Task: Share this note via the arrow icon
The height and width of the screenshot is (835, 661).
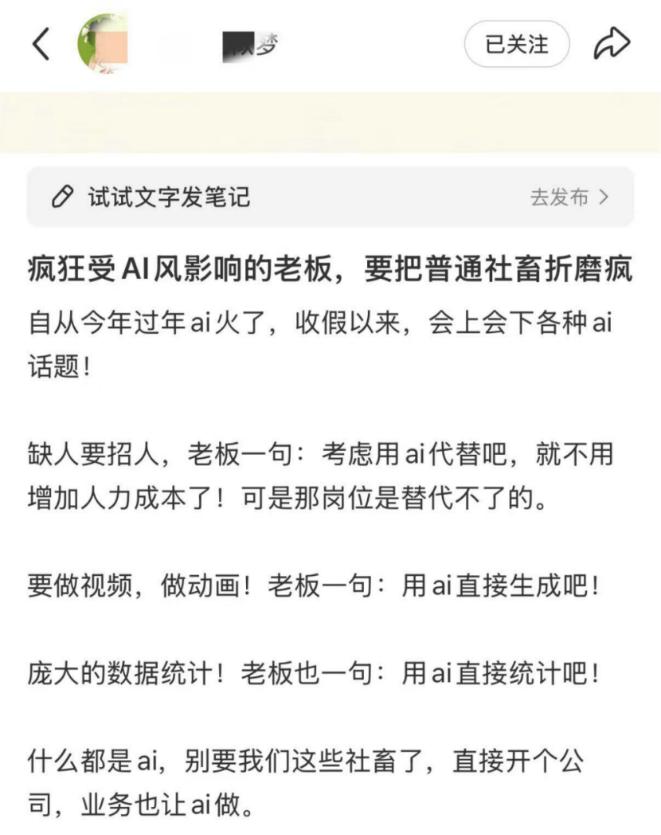Action: click(611, 43)
